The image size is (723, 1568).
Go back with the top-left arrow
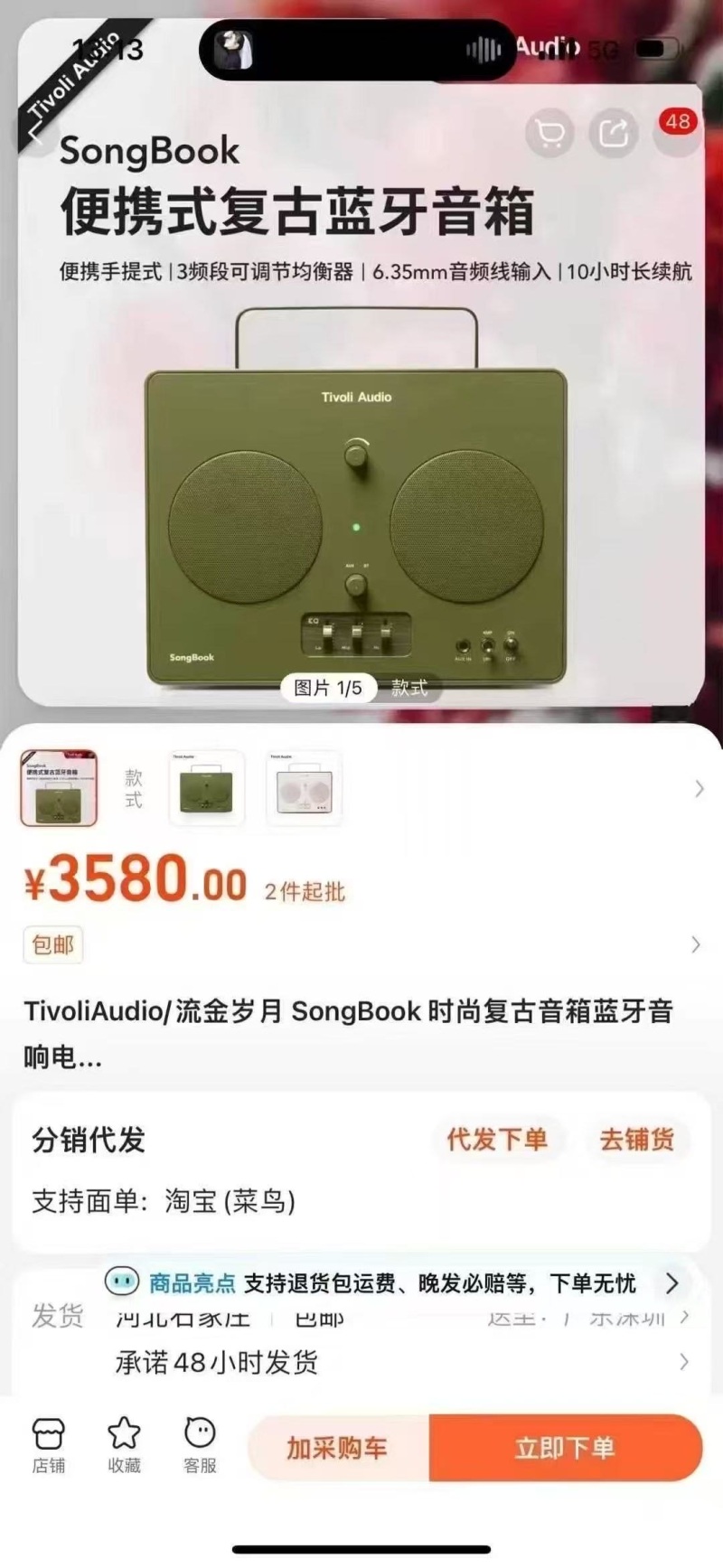tap(36, 134)
